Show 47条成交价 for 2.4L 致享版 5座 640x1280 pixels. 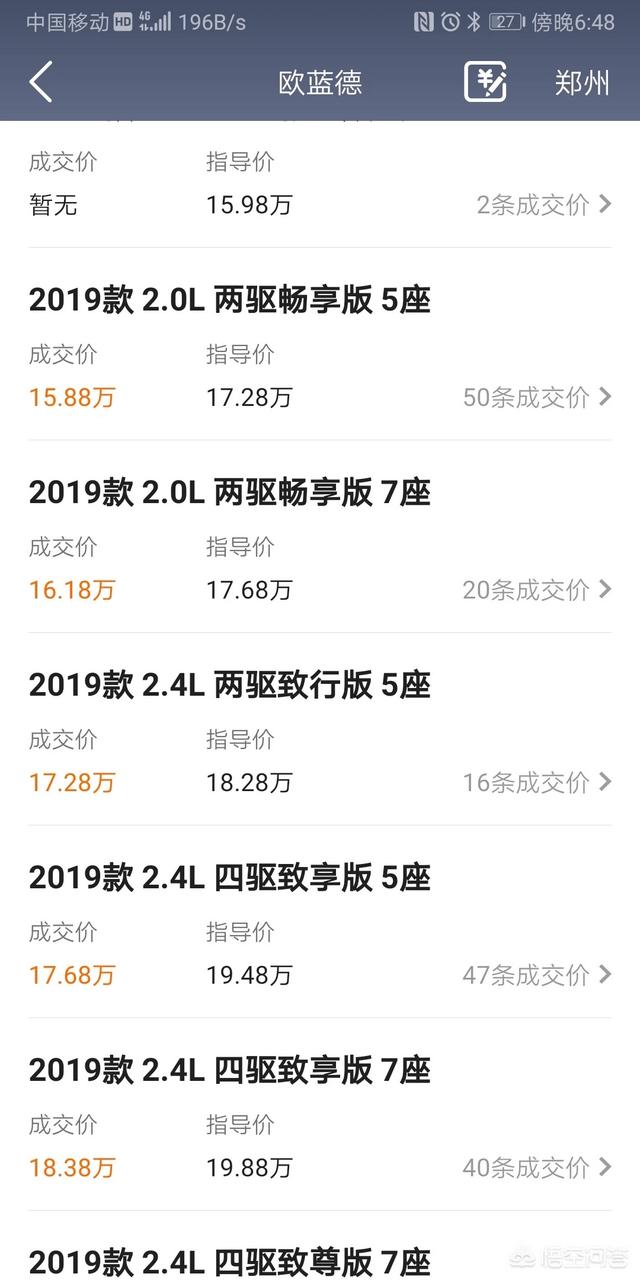coord(536,975)
